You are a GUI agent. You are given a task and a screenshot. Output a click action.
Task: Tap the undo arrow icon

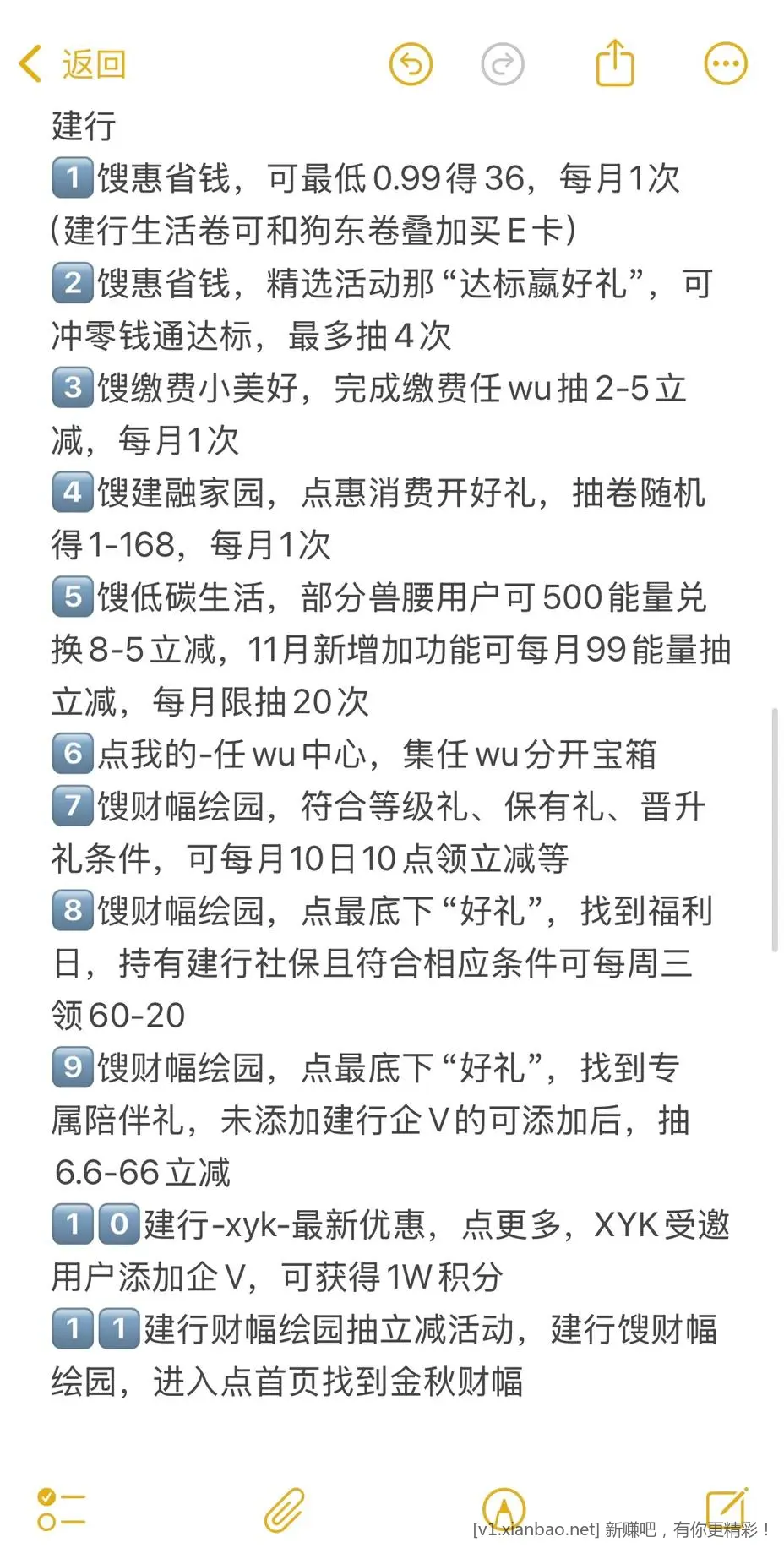(x=411, y=63)
